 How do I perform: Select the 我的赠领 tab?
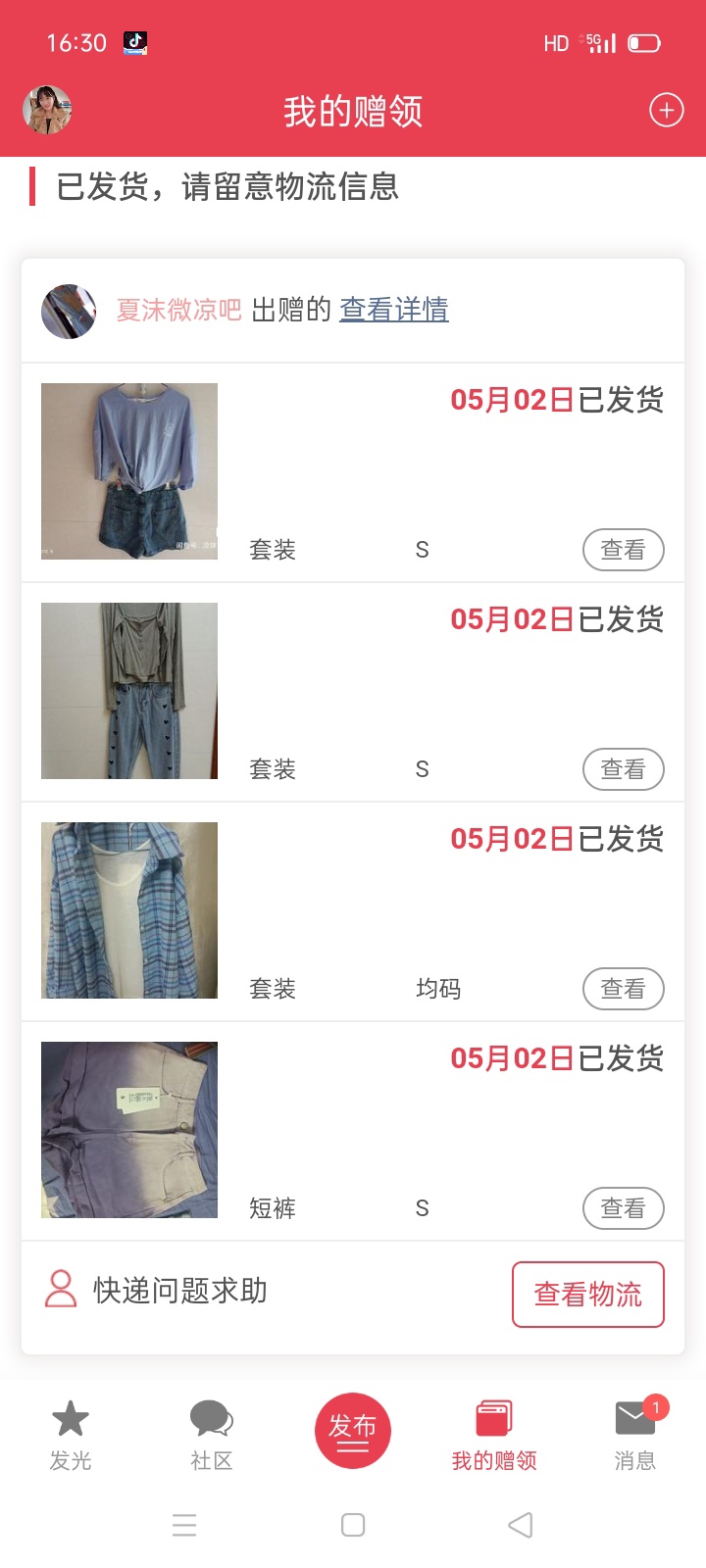pyautogui.click(x=494, y=1435)
